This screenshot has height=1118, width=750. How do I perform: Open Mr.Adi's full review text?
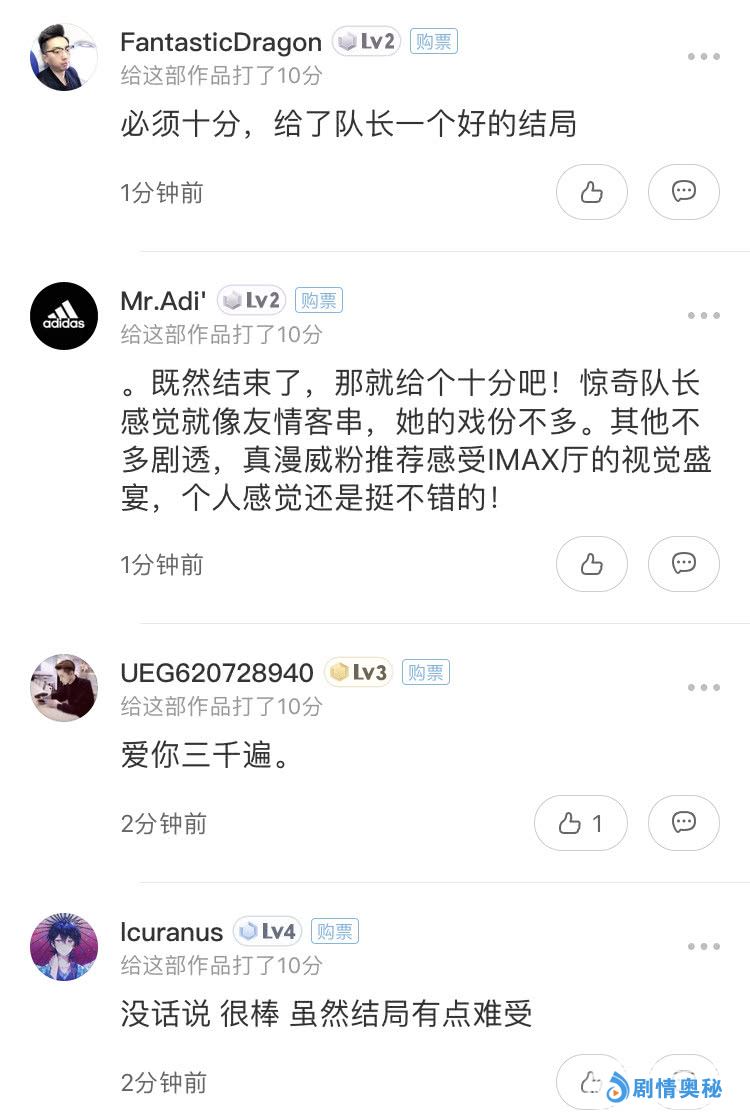pyautogui.click(x=410, y=440)
